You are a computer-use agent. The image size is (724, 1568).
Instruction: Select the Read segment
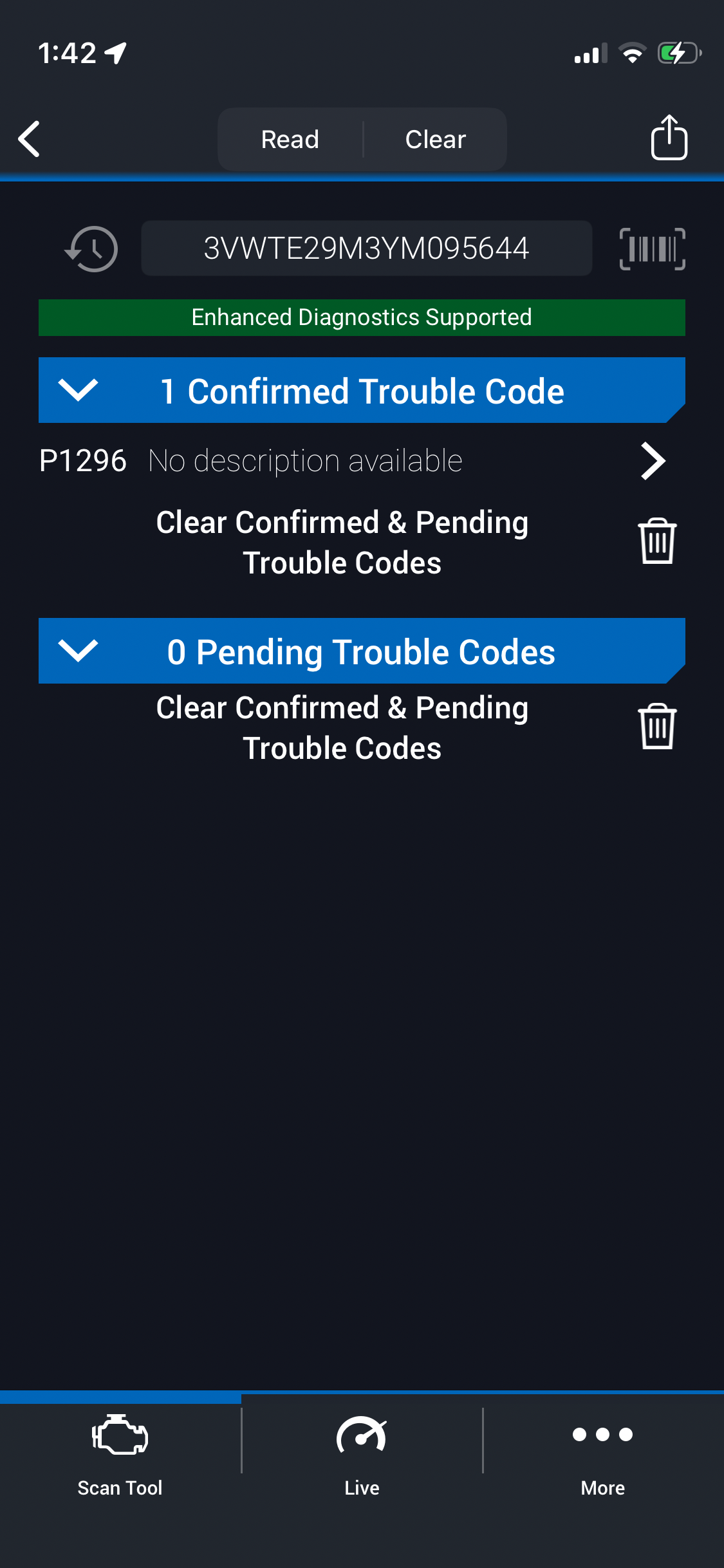pyautogui.click(x=290, y=139)
